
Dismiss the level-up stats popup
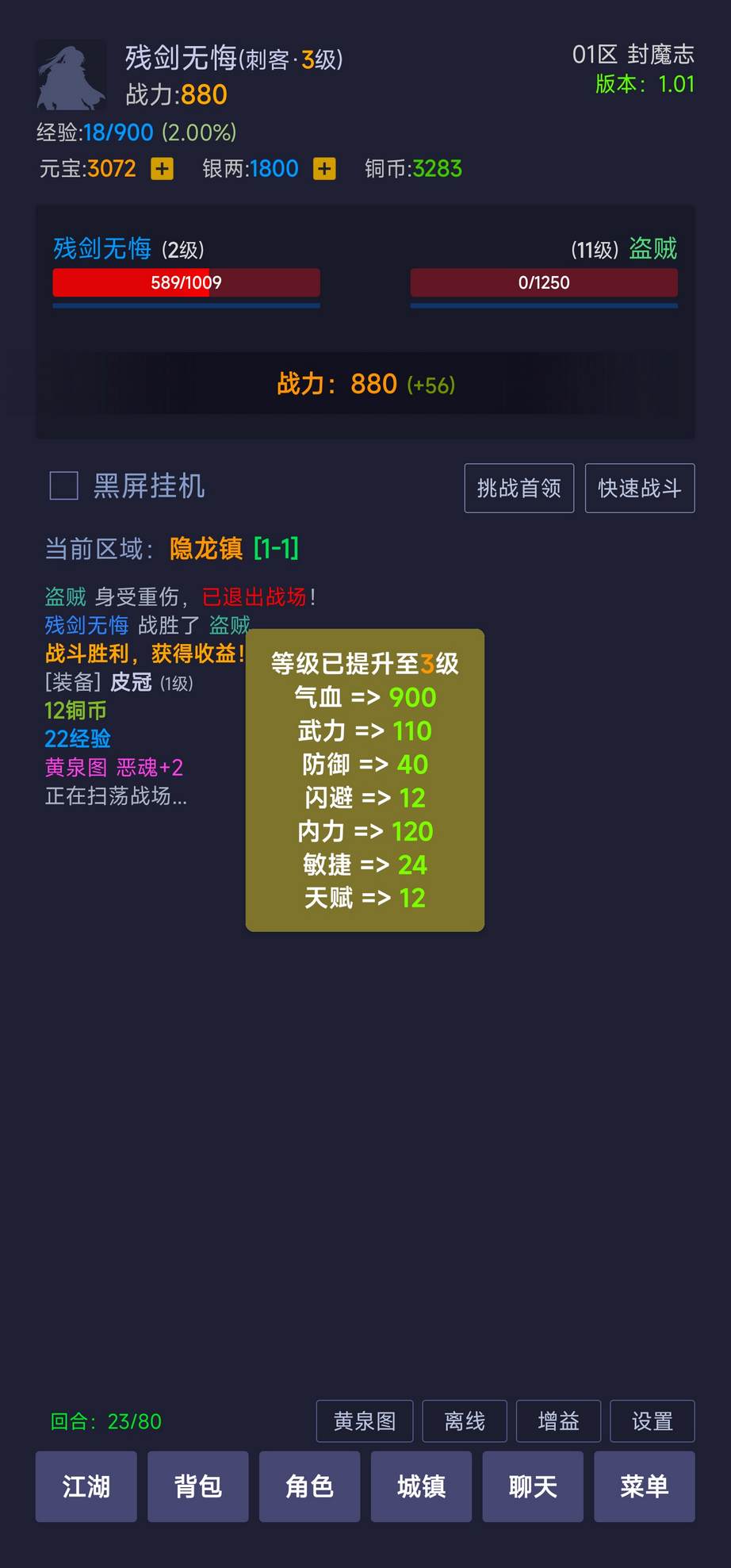365,779
